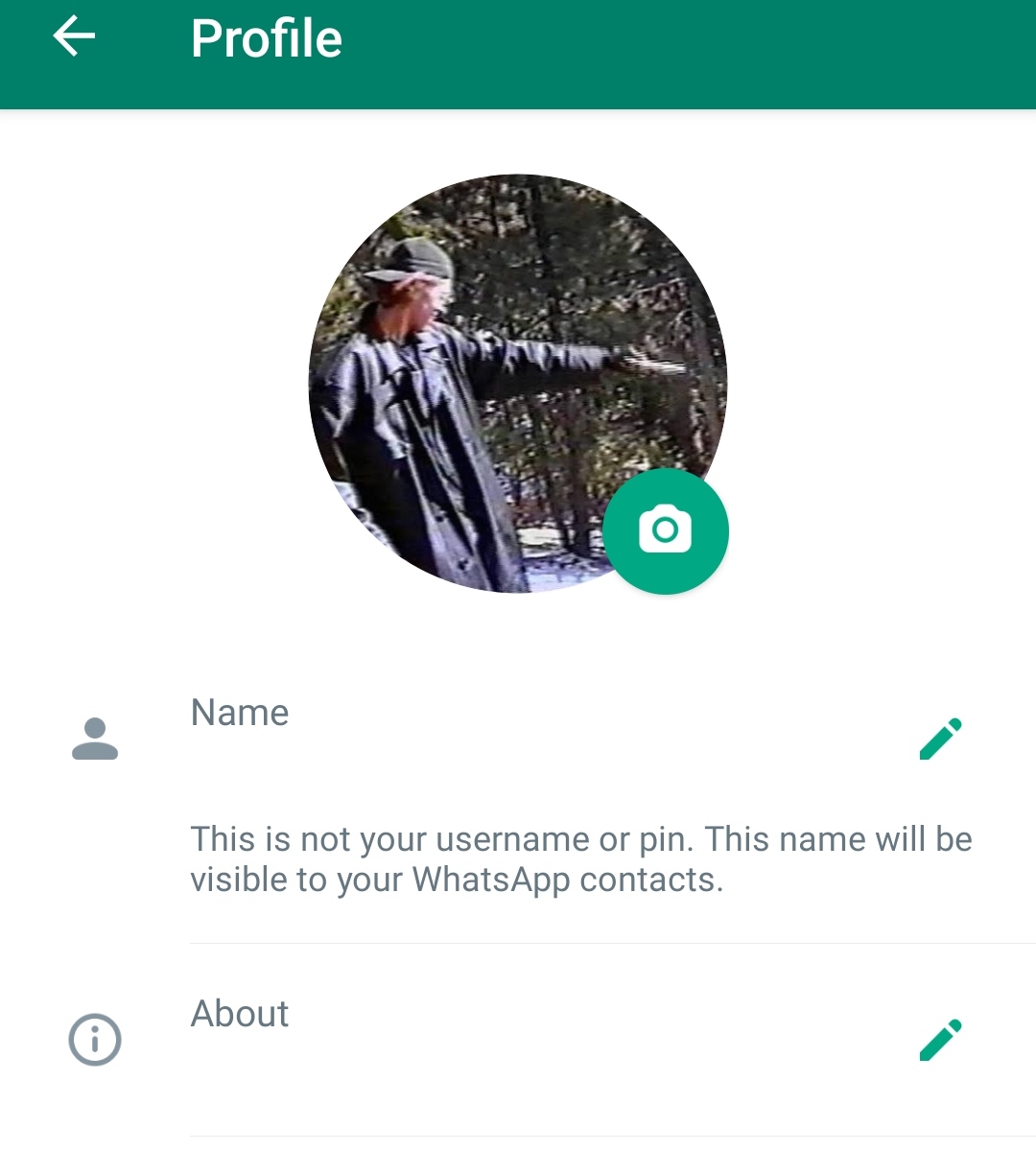
Task: Tap the camera button to change photo
Action: 665,530
